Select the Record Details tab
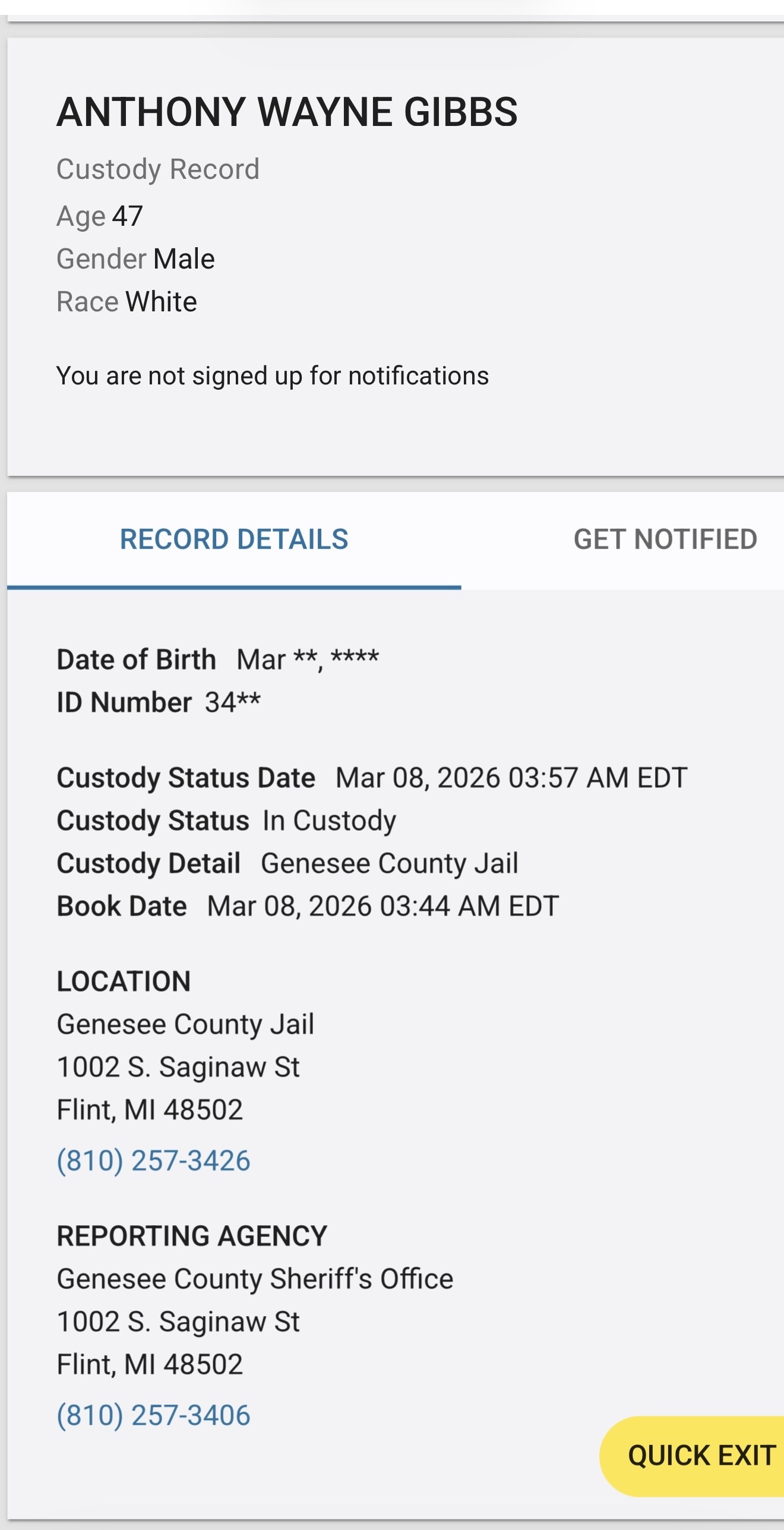The width and height of the screenshot is (784, 1530). 234,540
